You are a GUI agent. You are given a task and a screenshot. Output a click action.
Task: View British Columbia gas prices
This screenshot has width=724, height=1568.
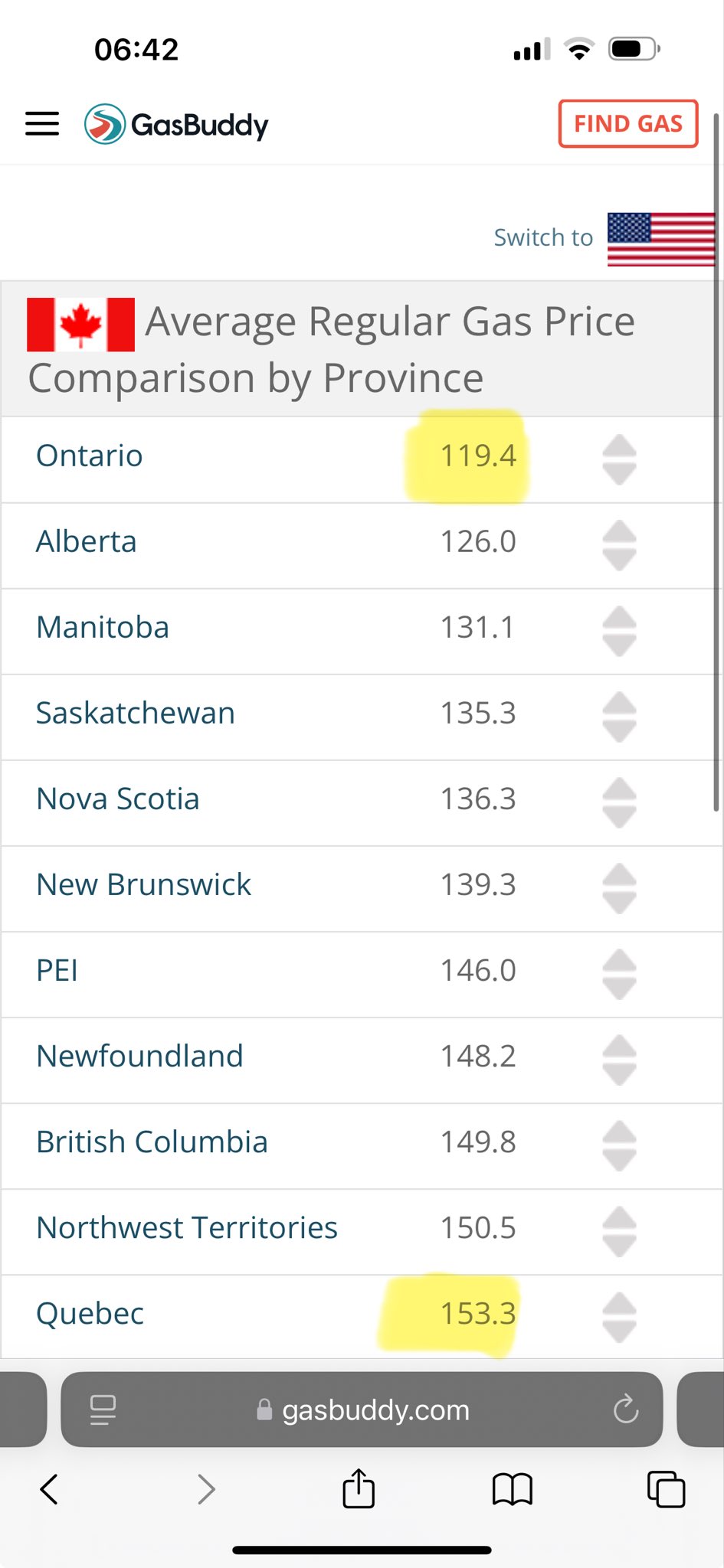[152, 1142]
